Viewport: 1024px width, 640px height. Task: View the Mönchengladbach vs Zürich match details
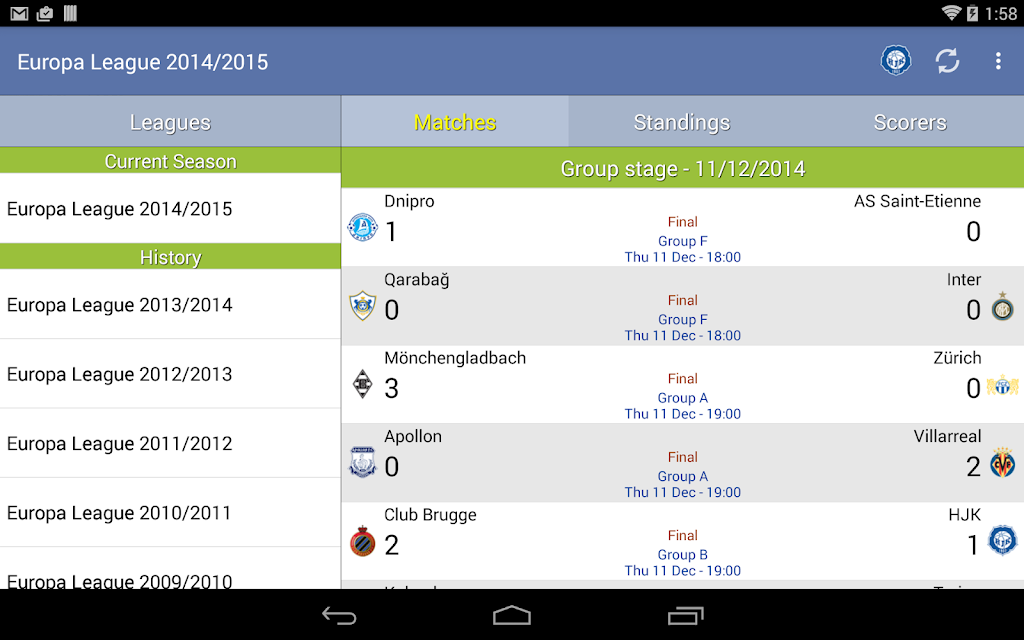[x=682, y=384]
